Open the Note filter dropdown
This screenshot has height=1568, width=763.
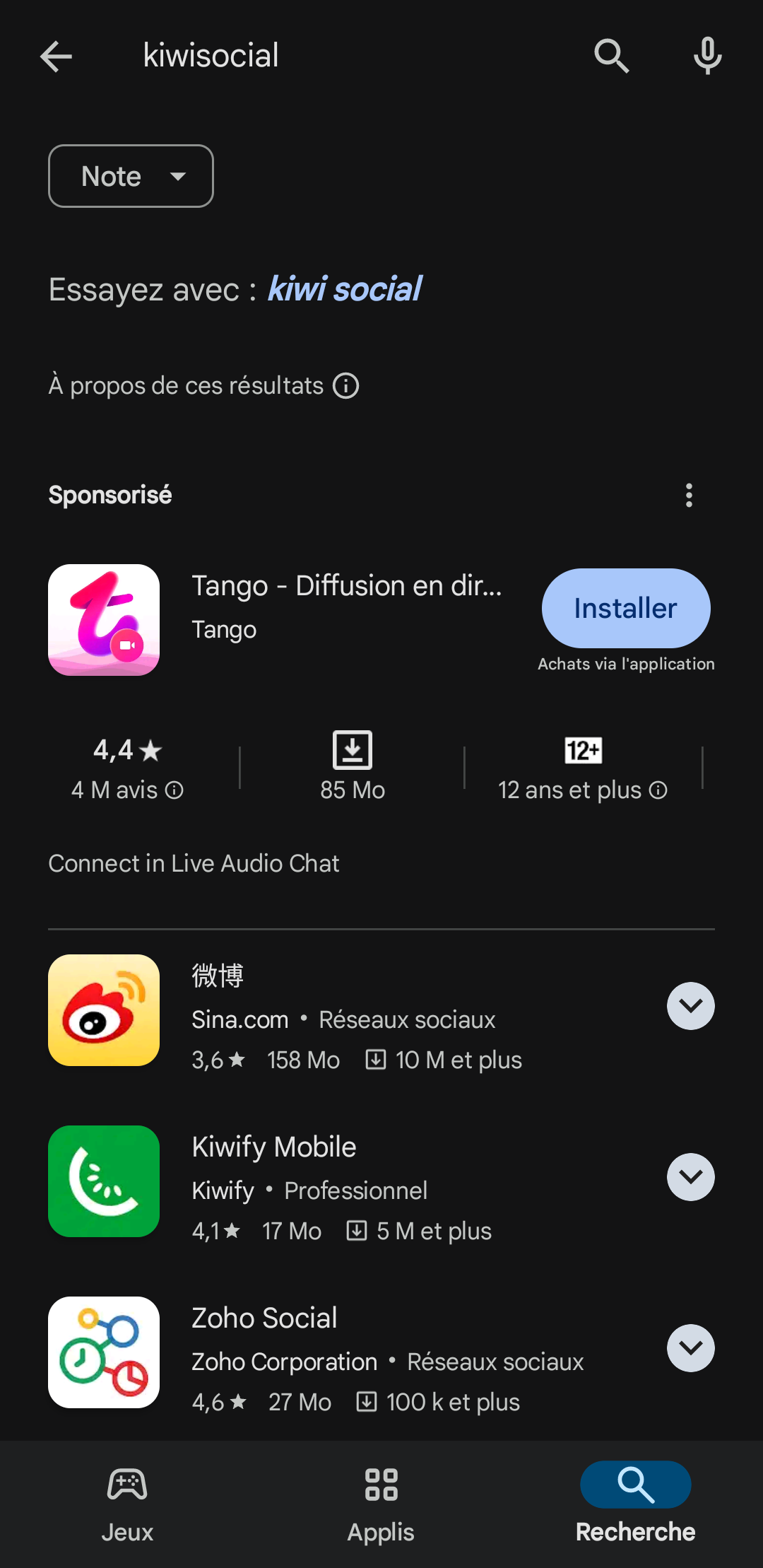pos(131,176)
